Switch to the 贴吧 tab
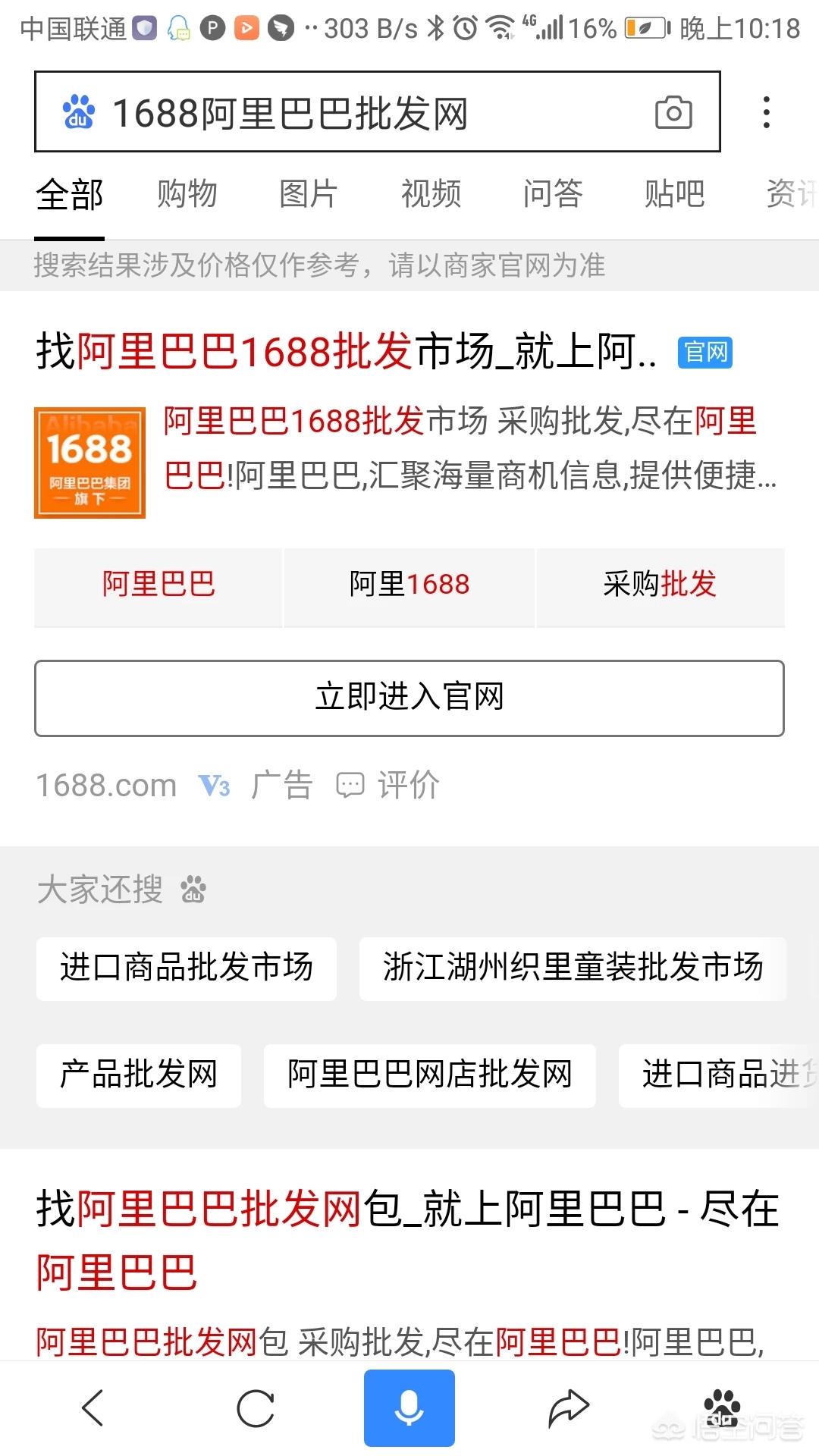Image resolution: width=819 pixels, height=1456 pixels. tap(674, 194)
